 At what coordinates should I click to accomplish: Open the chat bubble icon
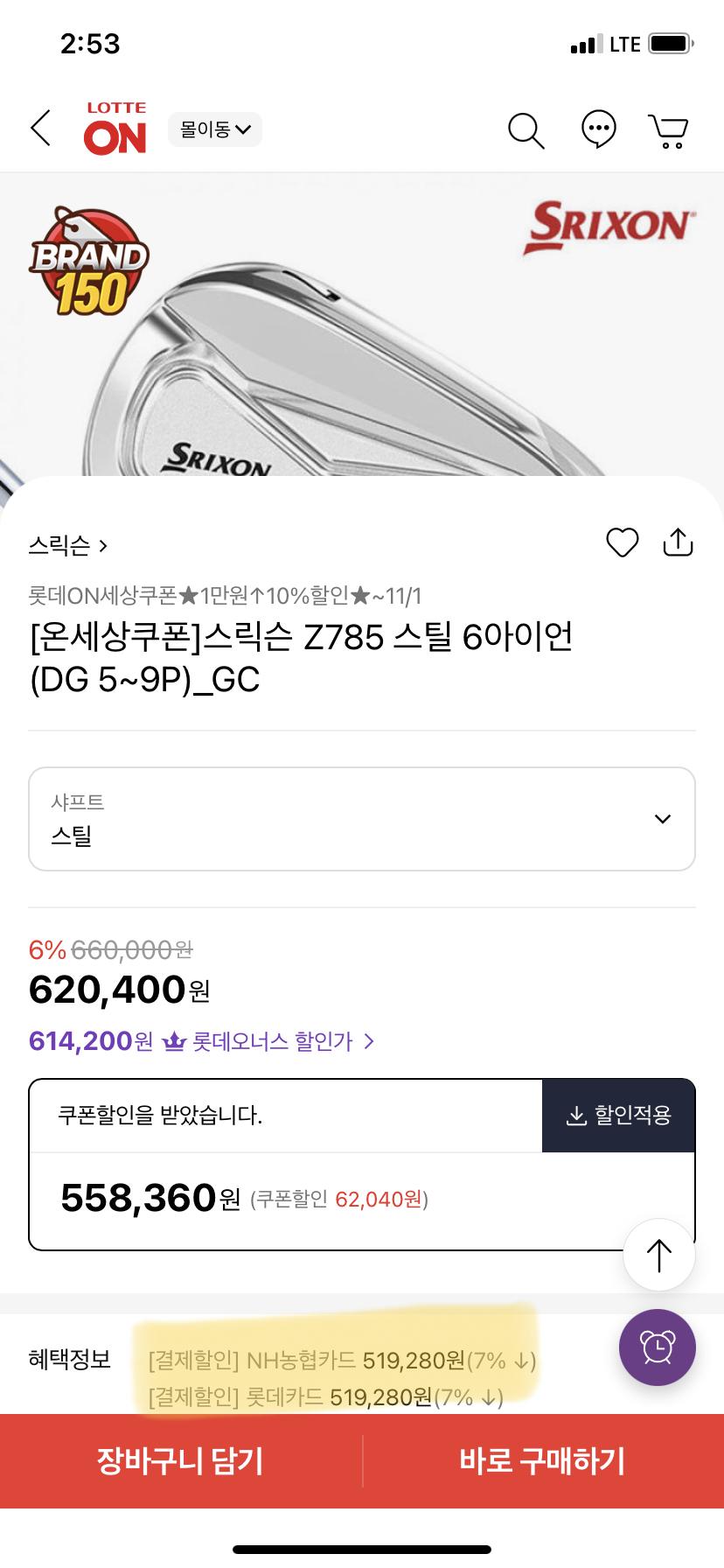tap(599, 129)
